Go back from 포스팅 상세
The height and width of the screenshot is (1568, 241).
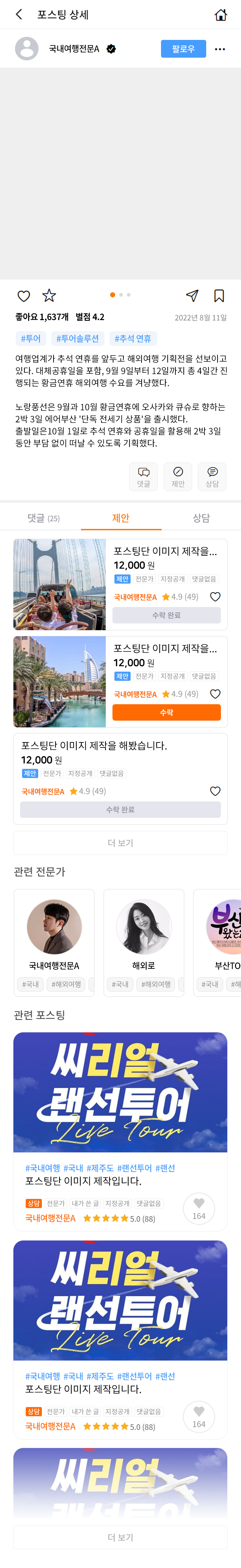[x=19, y=14]
